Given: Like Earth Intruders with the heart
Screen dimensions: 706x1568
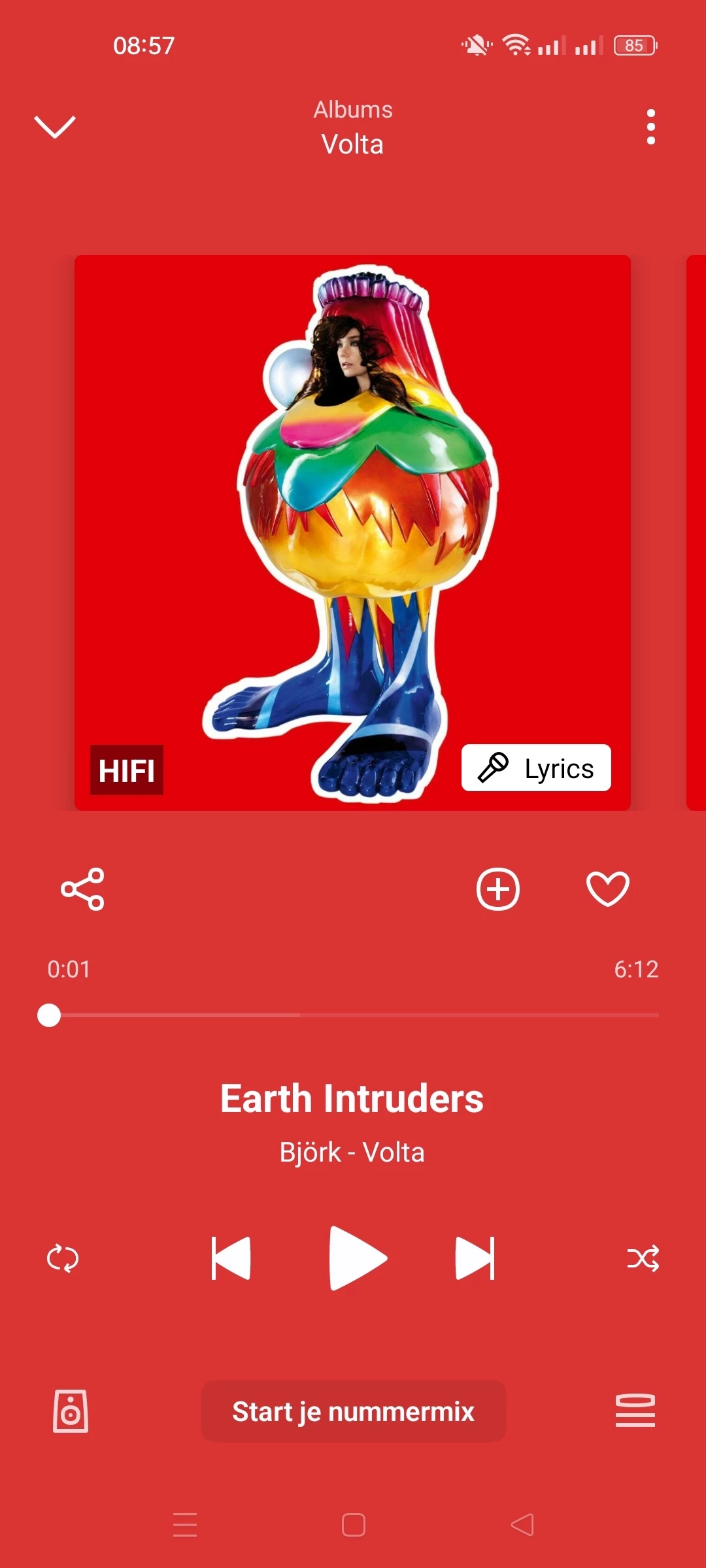Looking at the screenshot, I should pyautogui.click(x=608, y=889).
